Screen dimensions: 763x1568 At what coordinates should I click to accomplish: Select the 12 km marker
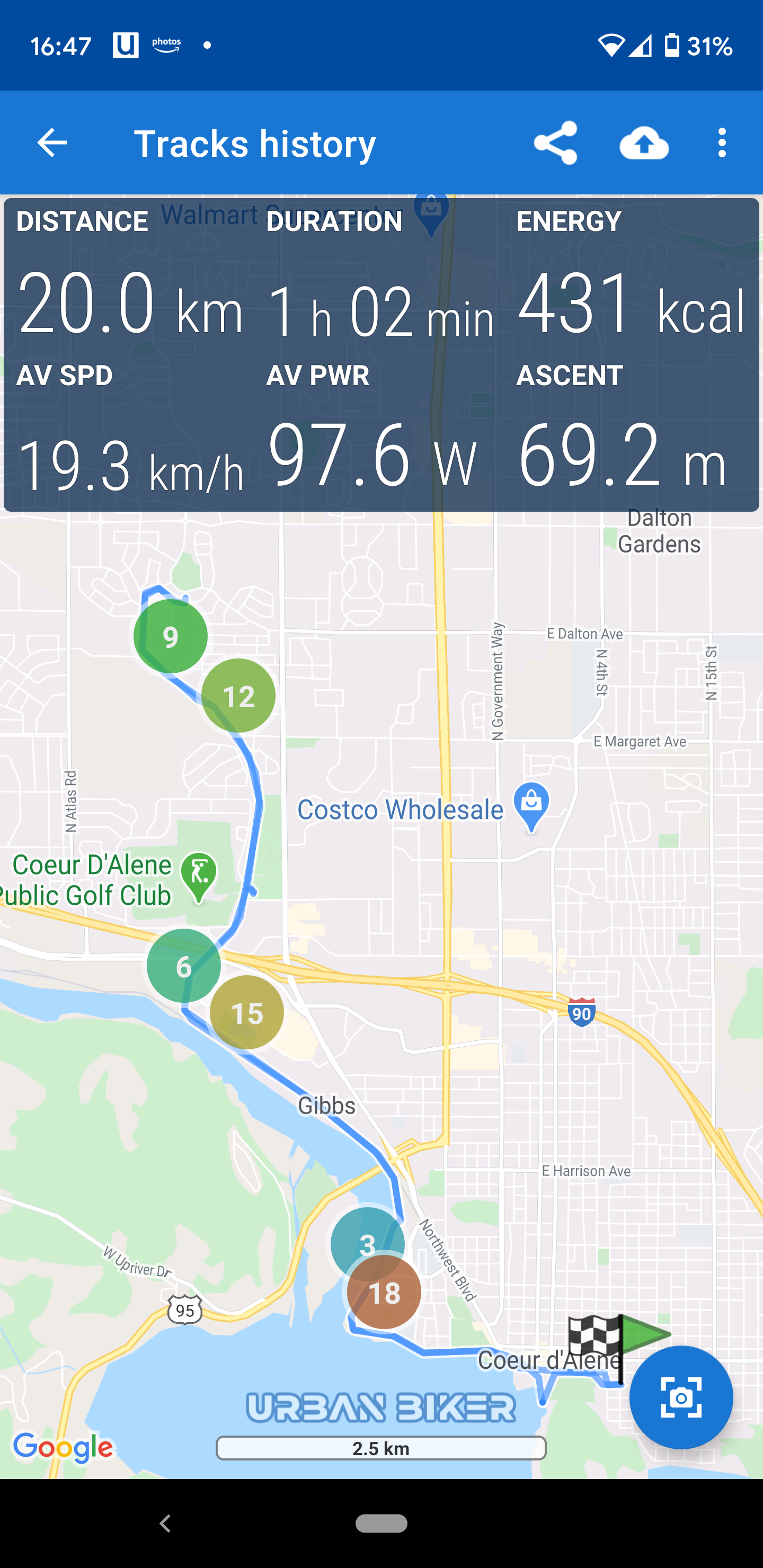pos(238,696)
